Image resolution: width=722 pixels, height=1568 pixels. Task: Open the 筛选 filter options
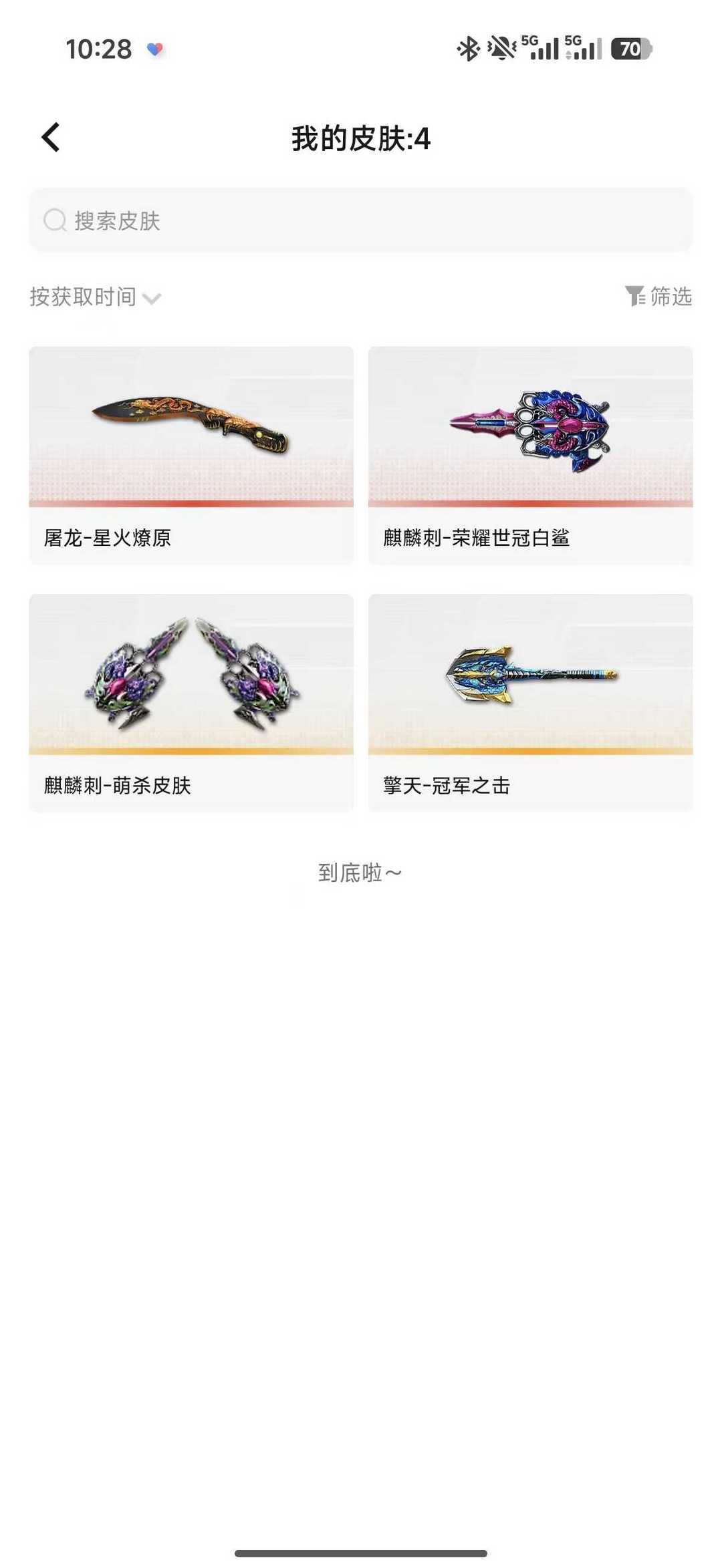(x=658, y=296)
